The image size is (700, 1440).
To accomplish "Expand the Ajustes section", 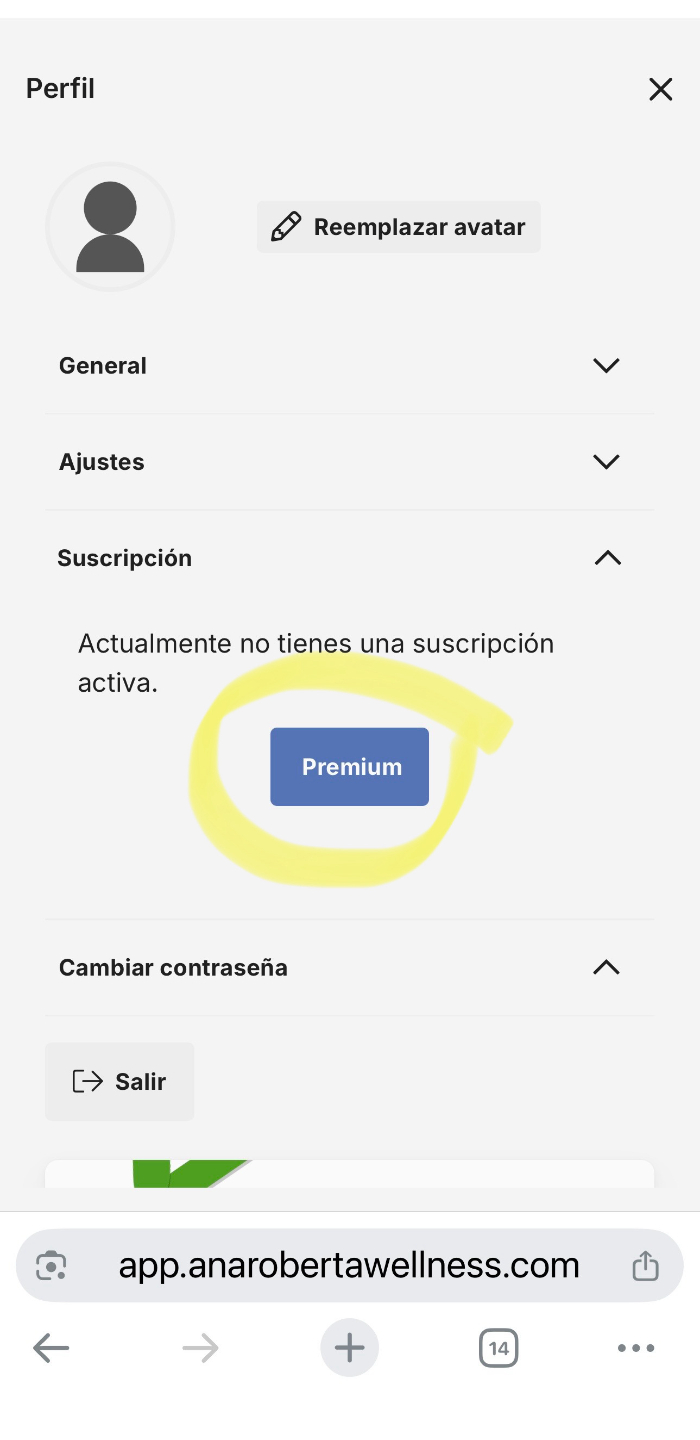I will [606, 462].
